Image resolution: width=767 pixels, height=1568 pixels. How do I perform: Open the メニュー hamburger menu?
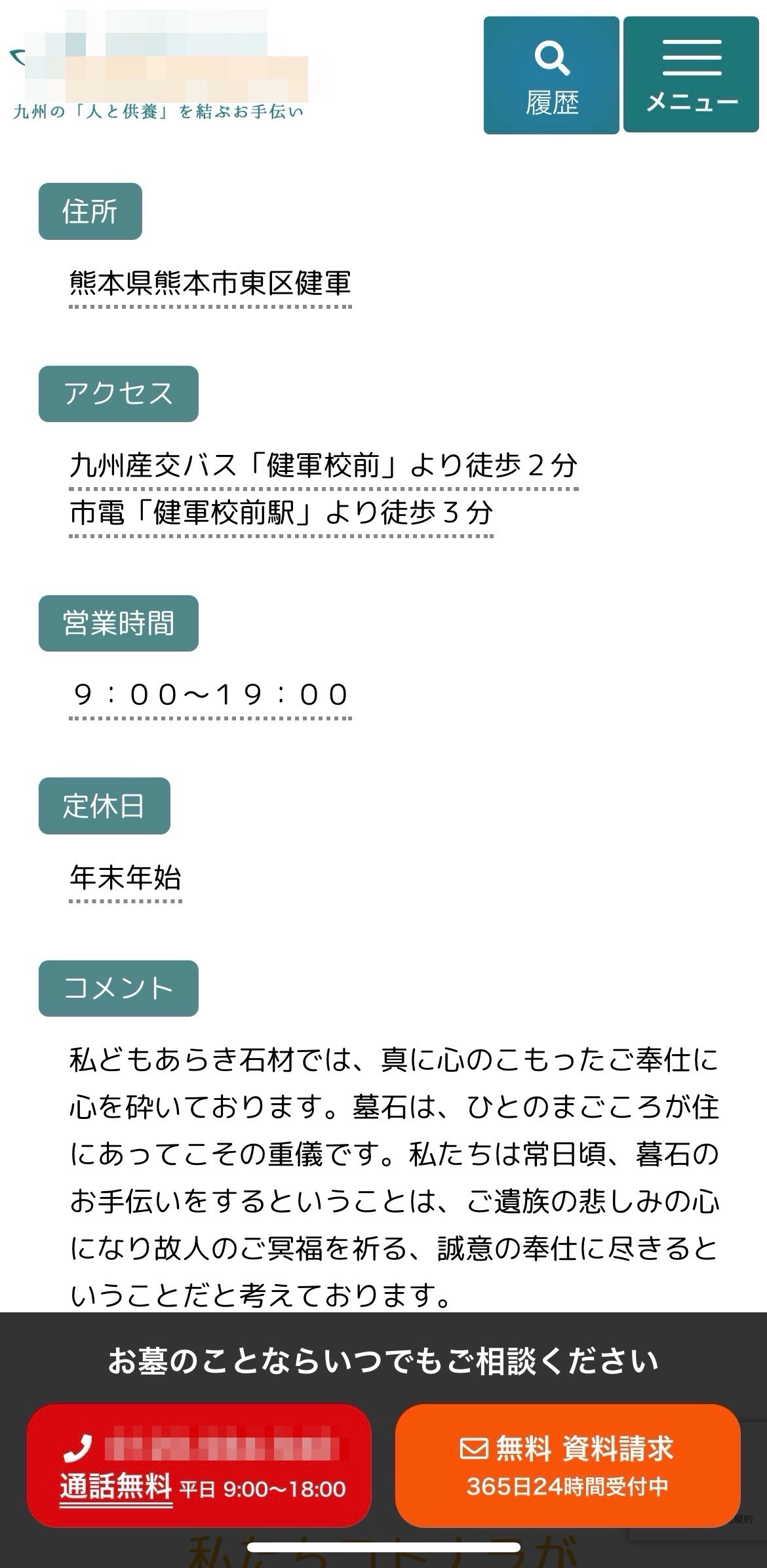click(x=691, y=75)
